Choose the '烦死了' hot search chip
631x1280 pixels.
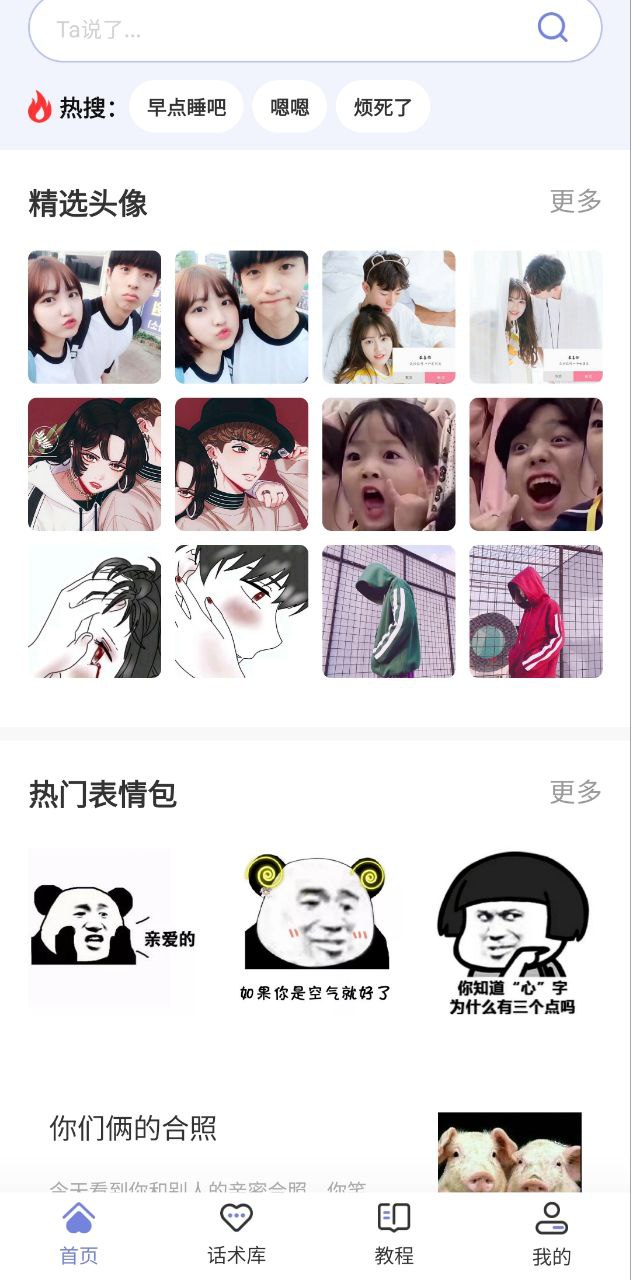[x=383, y=107]
